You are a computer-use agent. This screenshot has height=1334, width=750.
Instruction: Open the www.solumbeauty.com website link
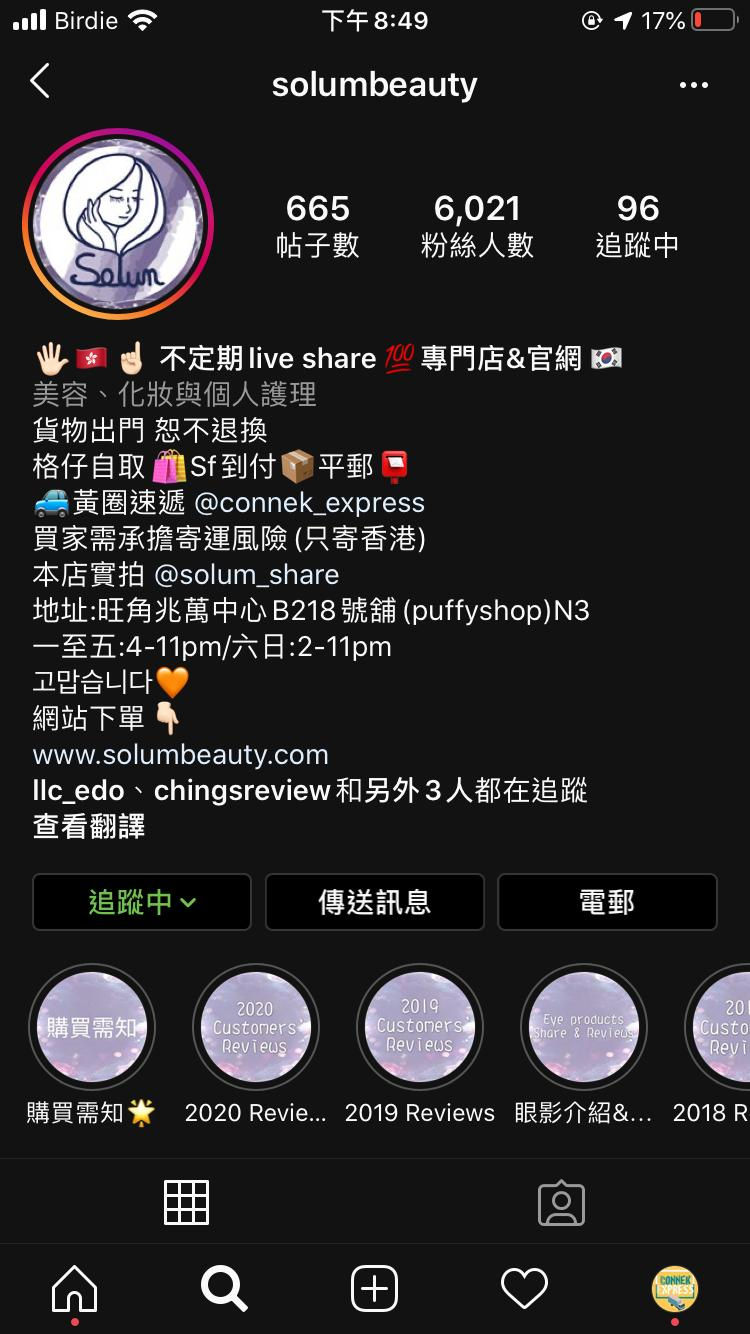(x=180, y=754)
